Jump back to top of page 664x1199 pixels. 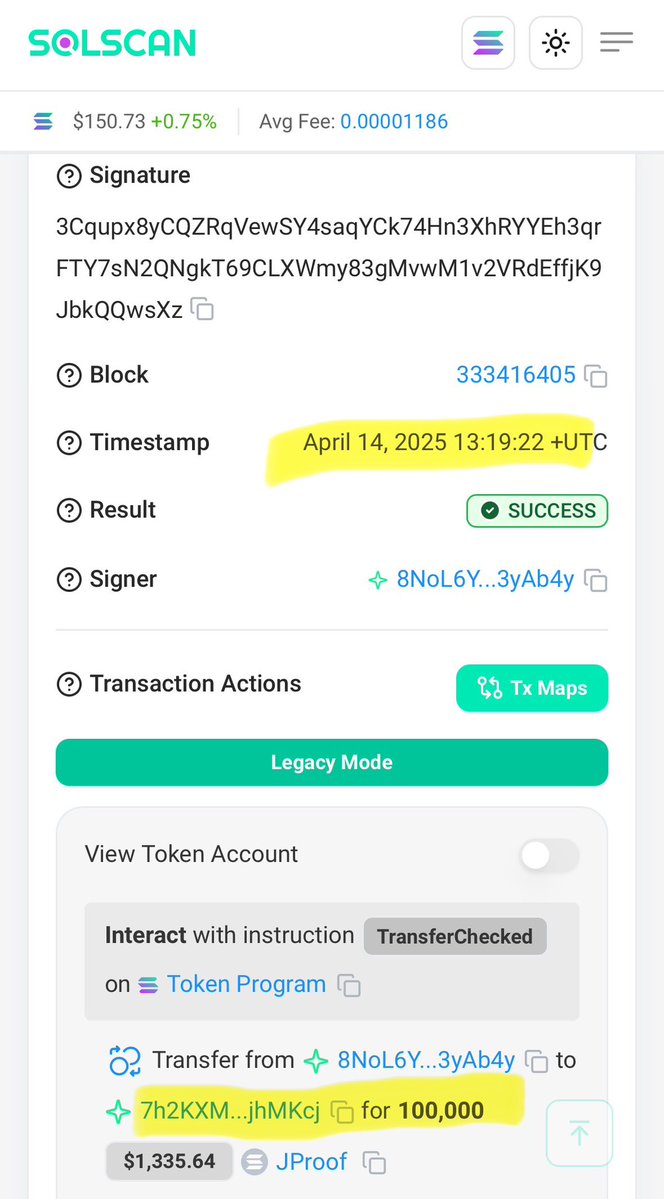tap(579, 1133)
